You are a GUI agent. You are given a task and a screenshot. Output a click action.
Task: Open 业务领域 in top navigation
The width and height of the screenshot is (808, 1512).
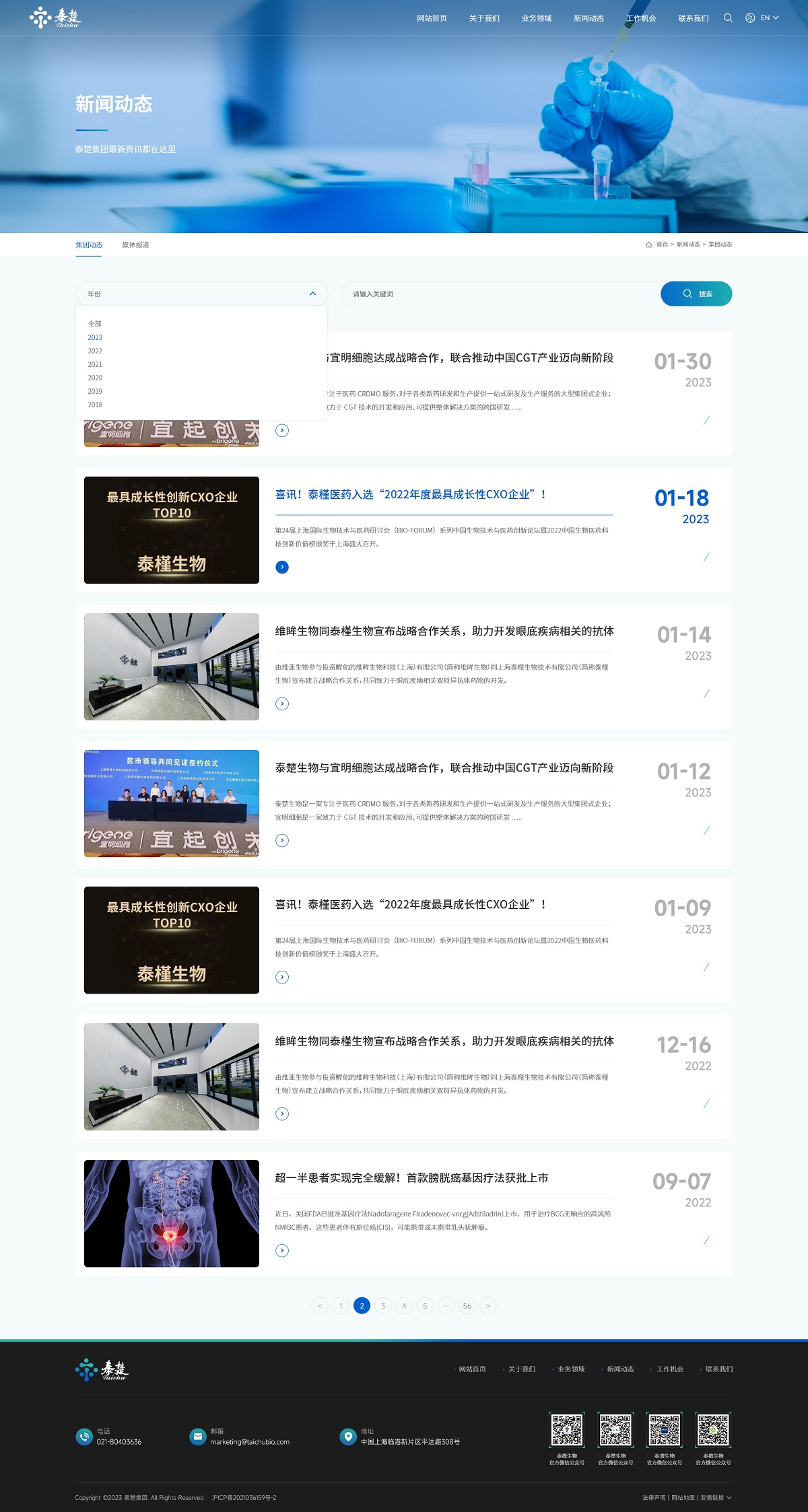(537, 18)
